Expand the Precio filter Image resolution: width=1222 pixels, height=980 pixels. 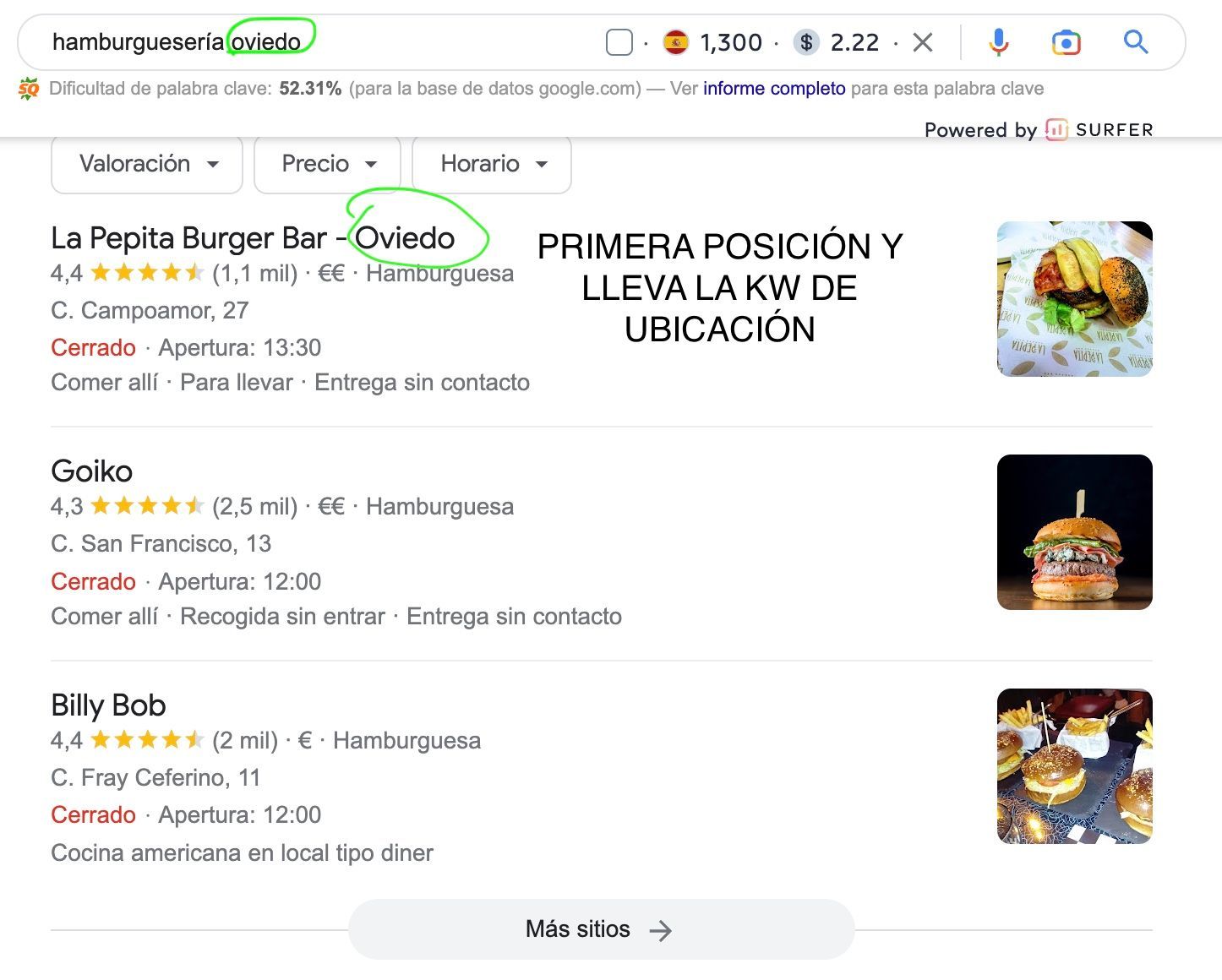329,164
